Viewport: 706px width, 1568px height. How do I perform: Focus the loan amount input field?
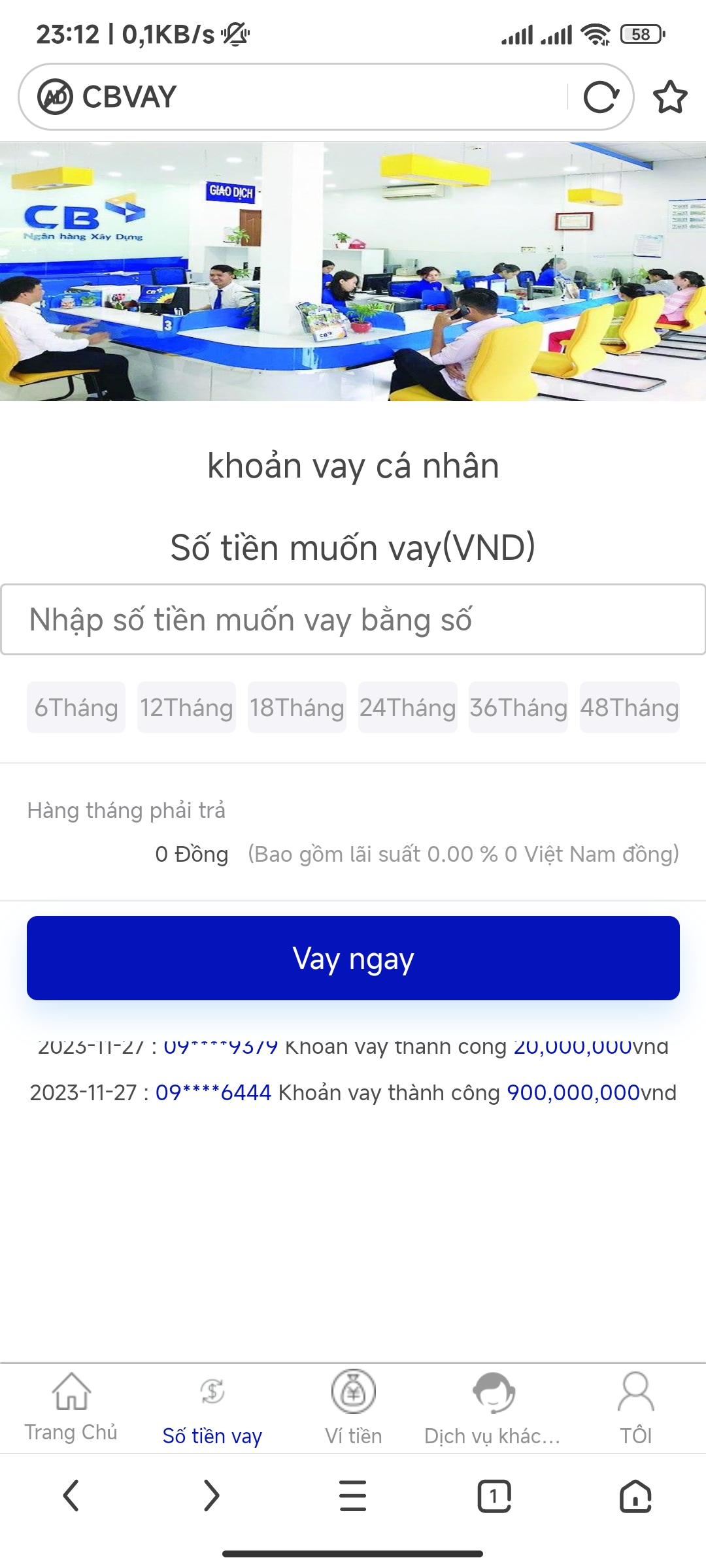[x=353, y=619]
